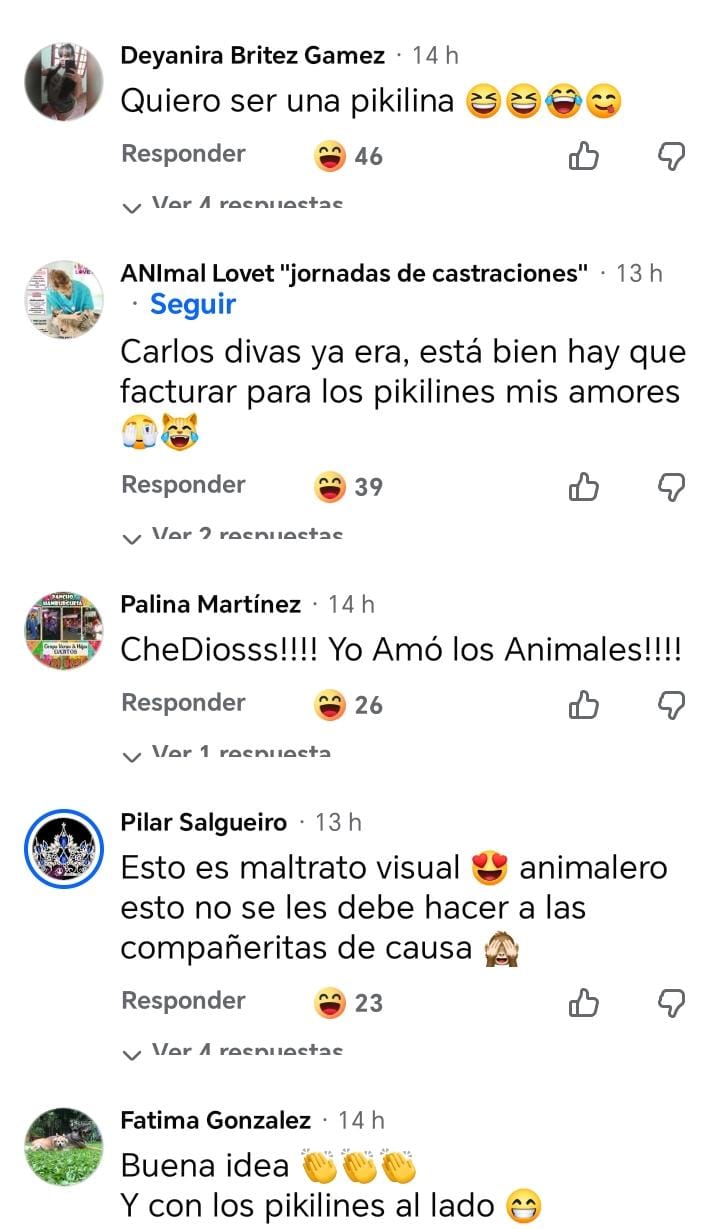Dislike Palina Martínez's comment
Screen dimensions: 720x1229
click(x=672, y=704)
